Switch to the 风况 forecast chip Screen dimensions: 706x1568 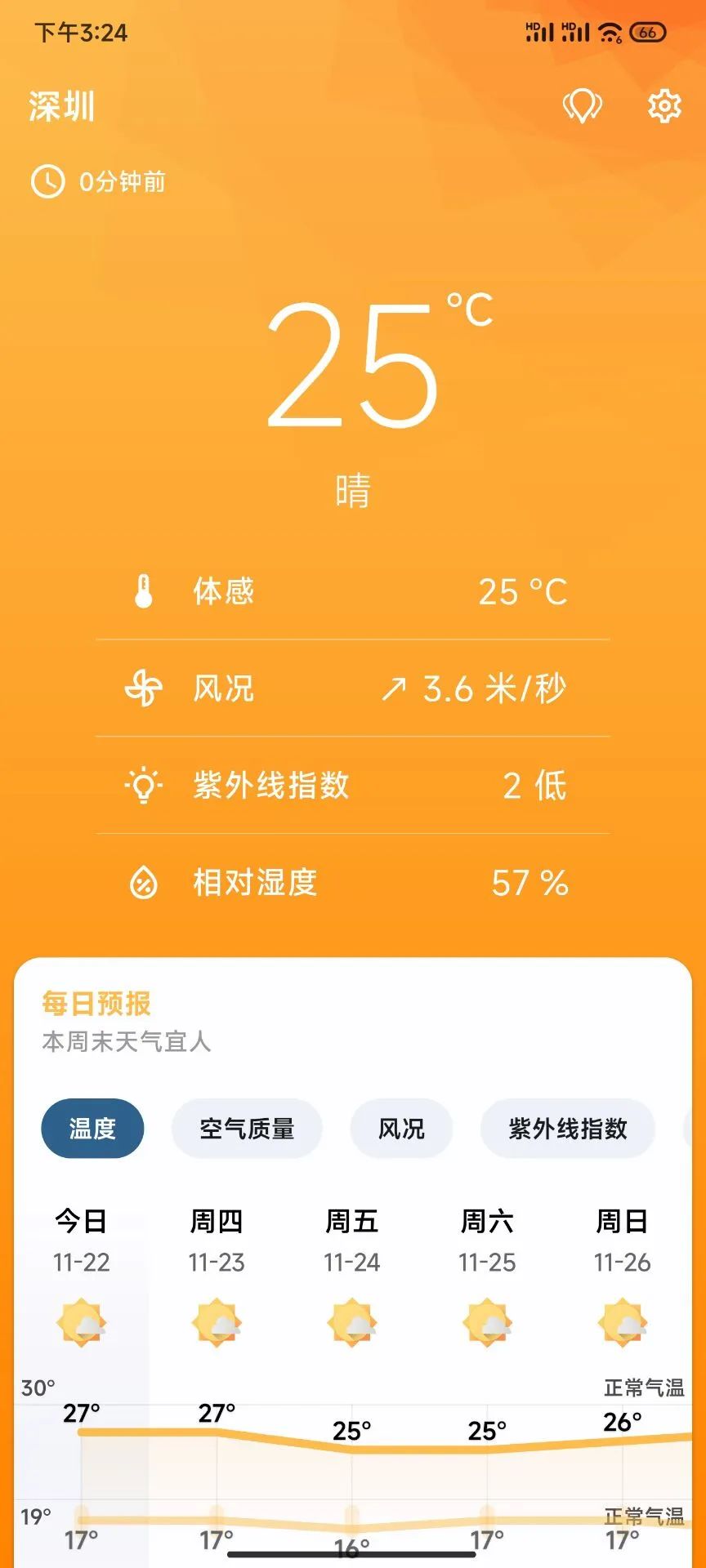[401, 1129]
